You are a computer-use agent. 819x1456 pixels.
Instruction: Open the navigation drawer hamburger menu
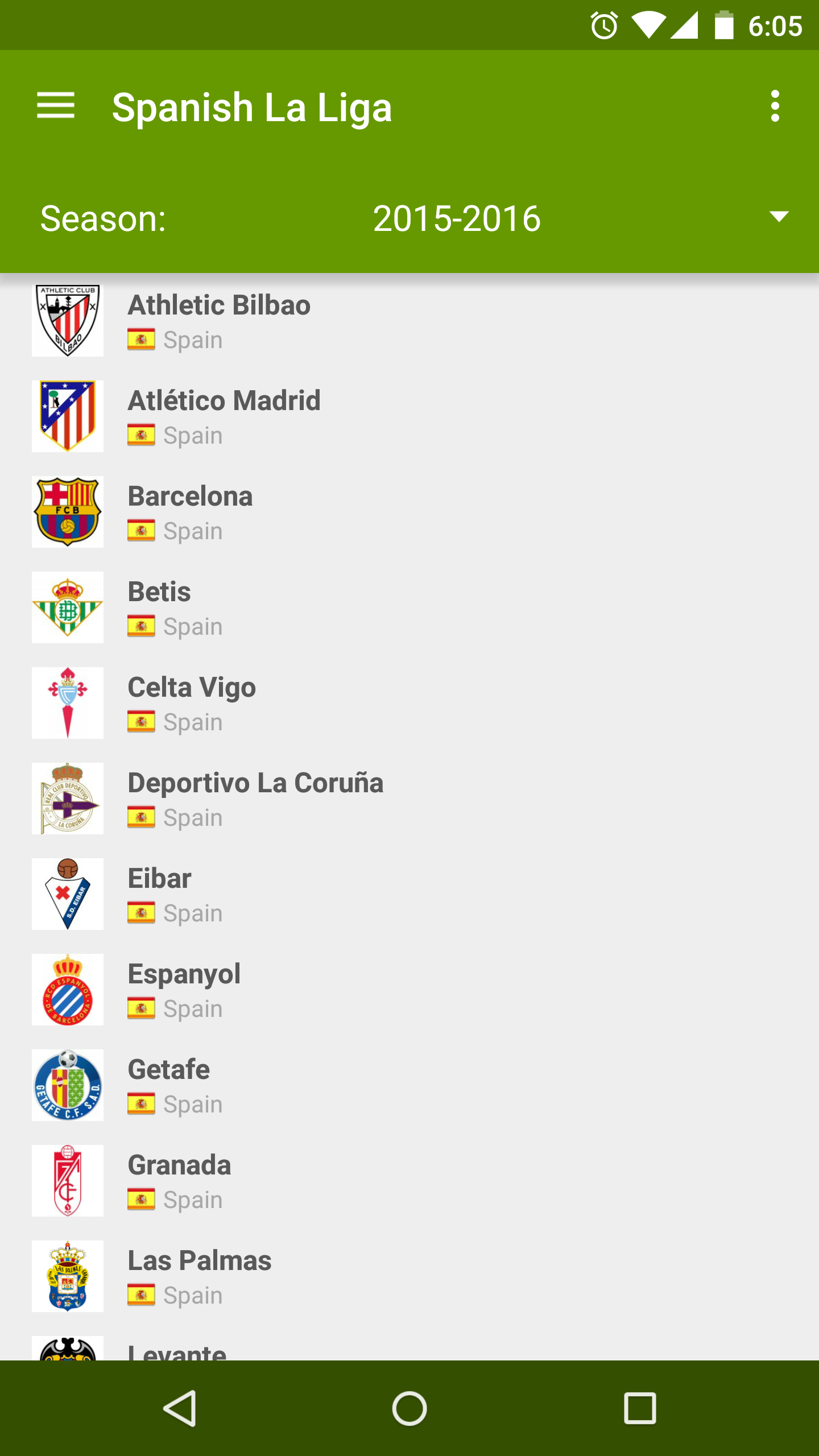click(x=56, y=106)
